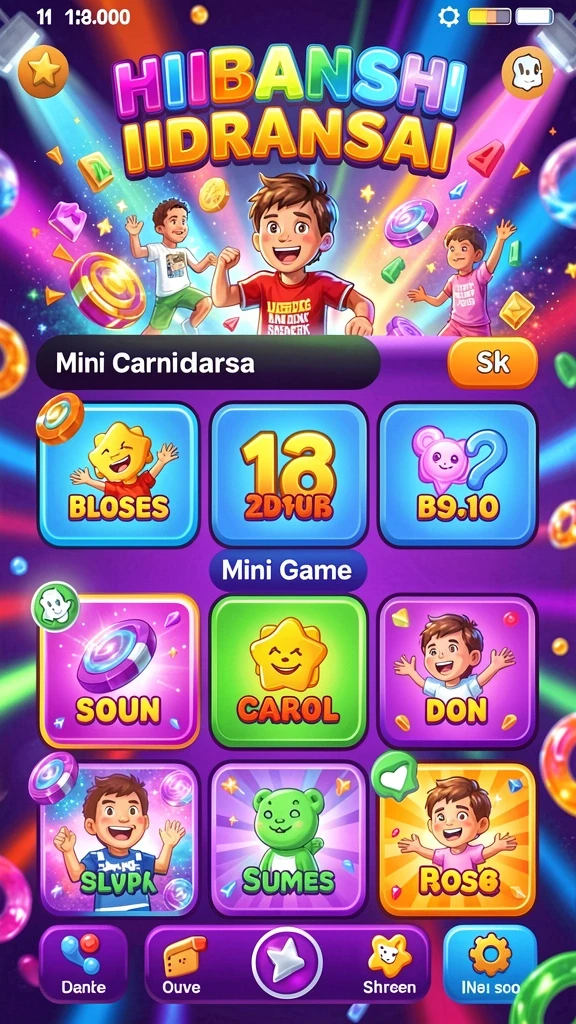Launch the DON mini game
The image size is (576, 1024).
click(458, 671)
